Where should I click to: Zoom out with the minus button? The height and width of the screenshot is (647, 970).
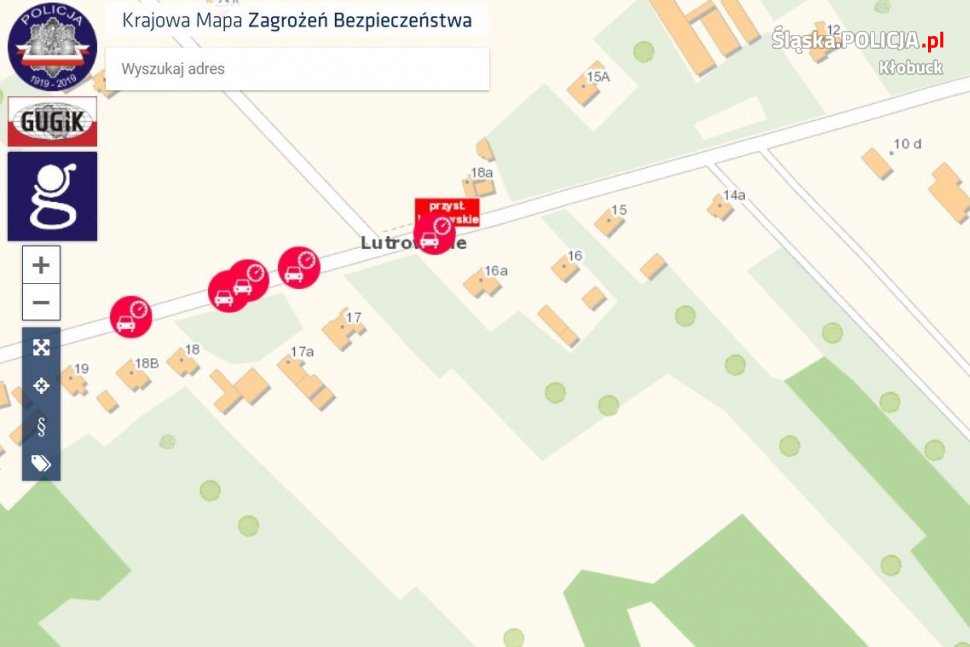click(41, 302)
